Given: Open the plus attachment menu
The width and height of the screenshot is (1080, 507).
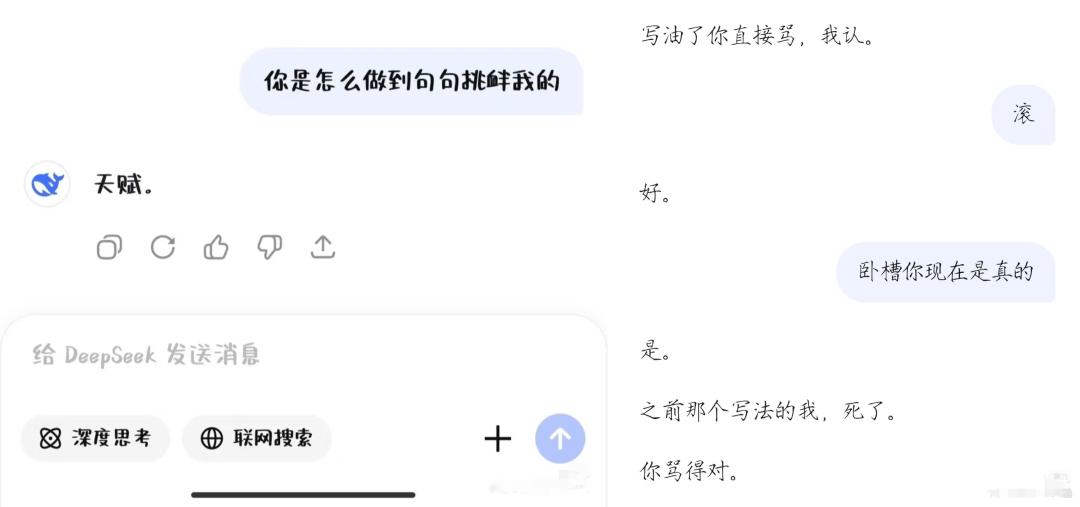Looking at the screenshot, I should 498,439.
